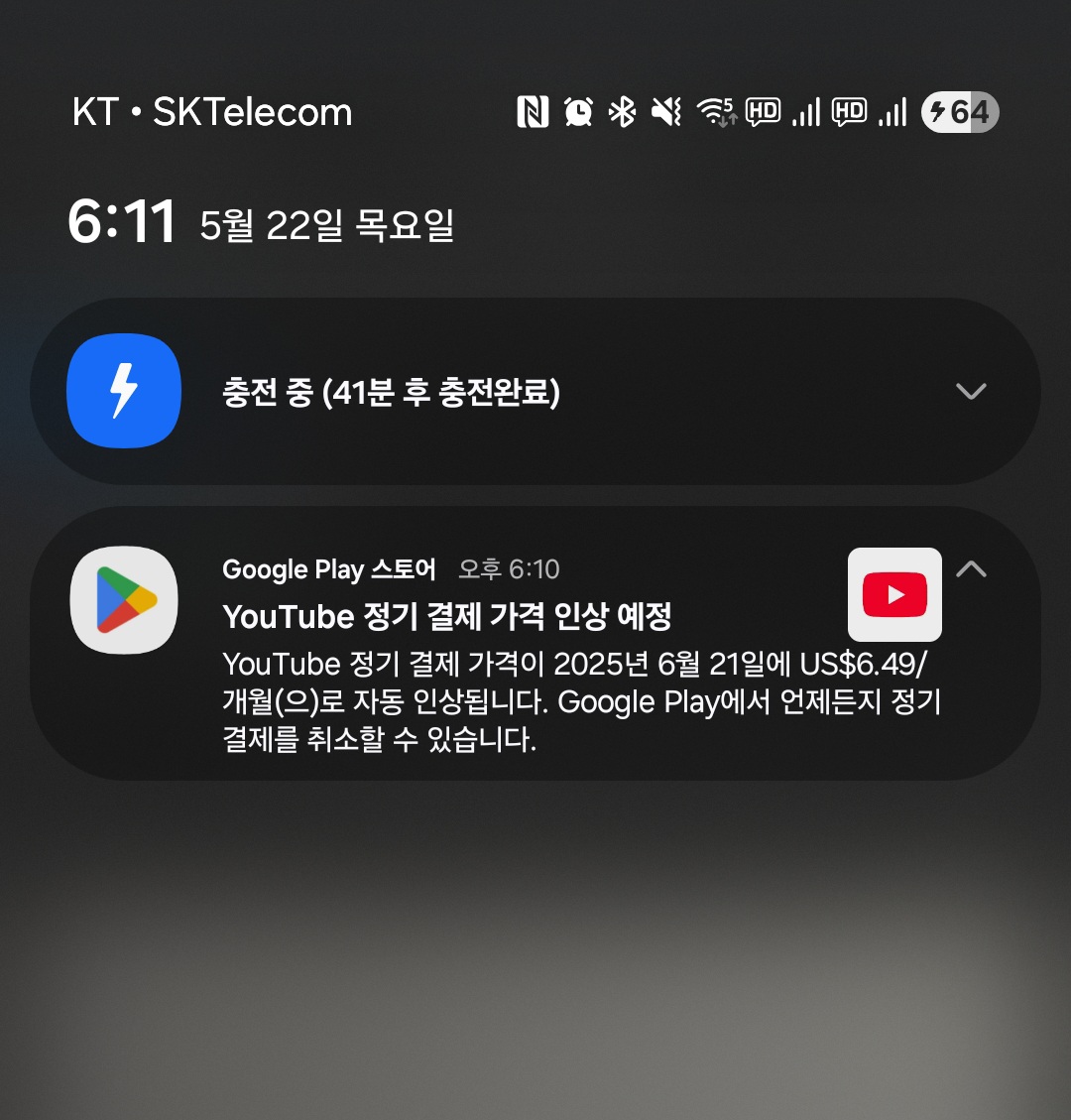Expand the charging notification chevron
Viewport: 1071px width, 1120px height.
click(971, 391)
